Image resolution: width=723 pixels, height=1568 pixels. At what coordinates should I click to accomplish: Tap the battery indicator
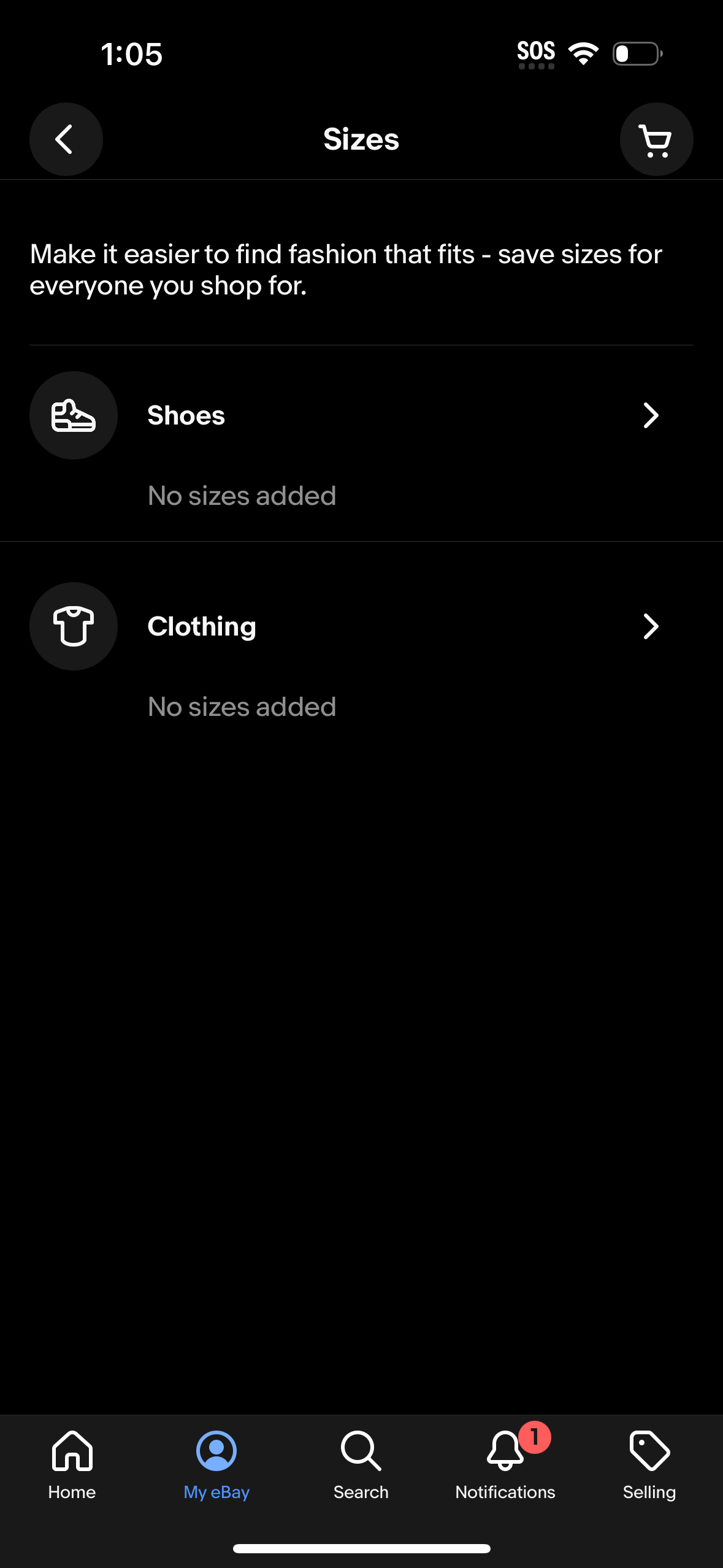coord(636,54)
